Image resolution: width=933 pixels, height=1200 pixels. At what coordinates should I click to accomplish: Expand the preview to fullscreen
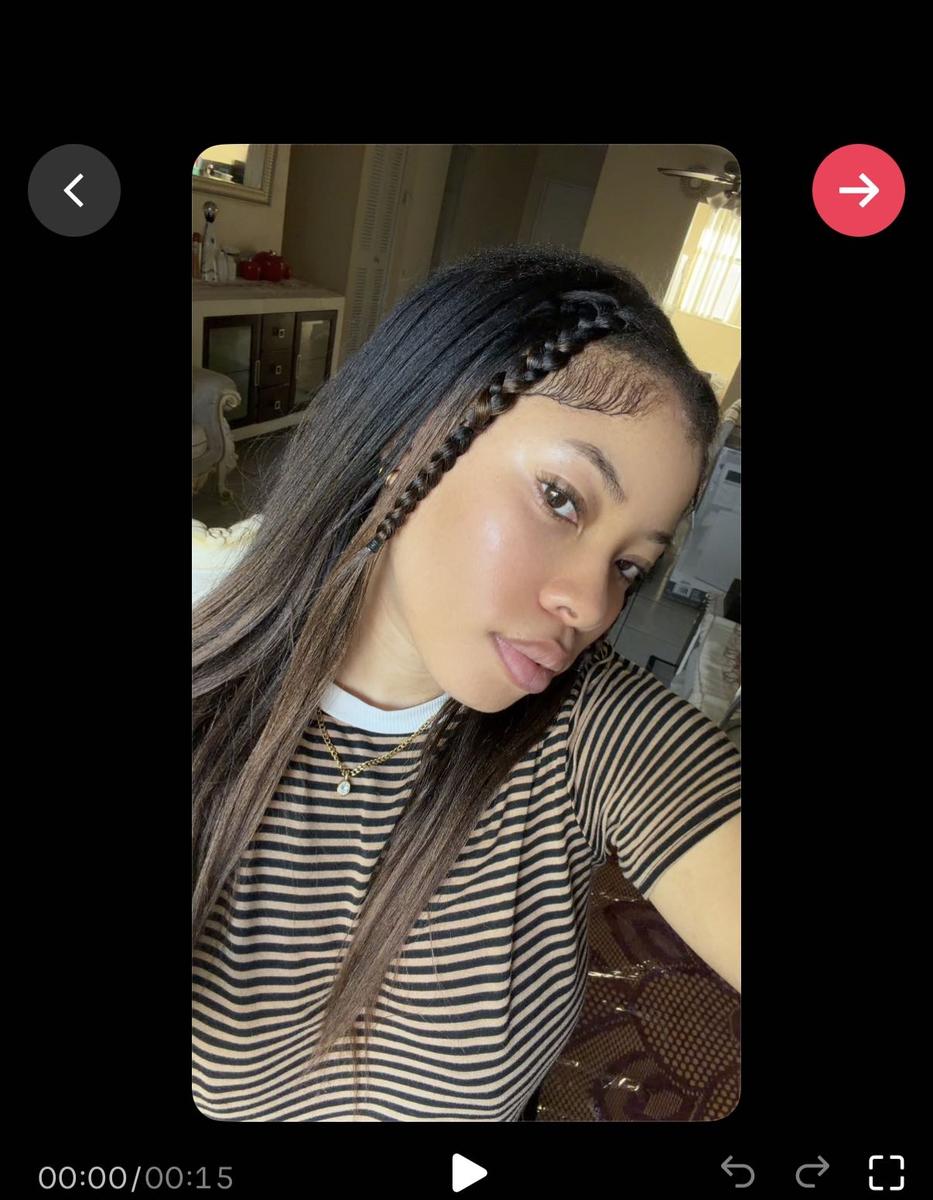886,1172
